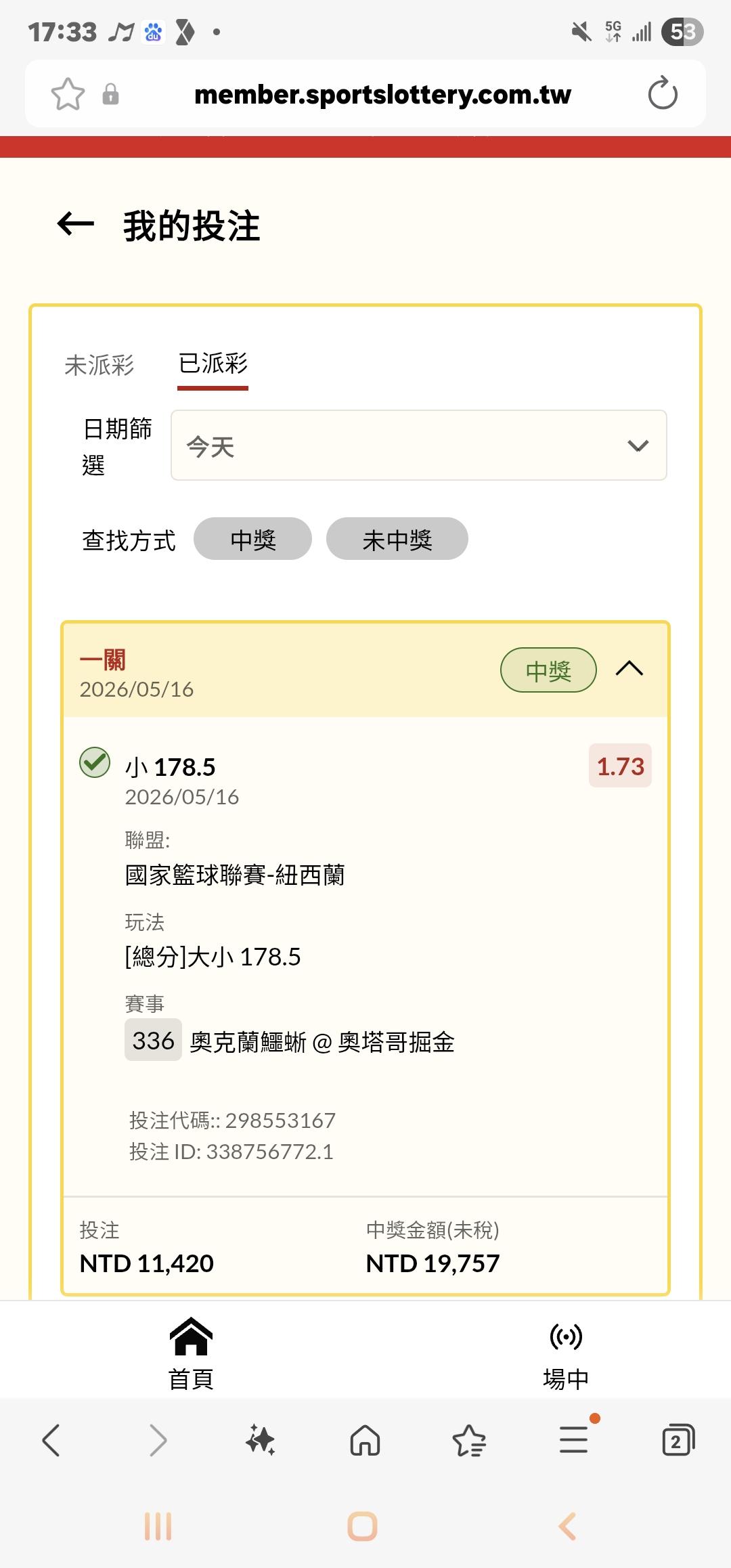Open the browser AI sparkle tool
Viewport: 731px width, 1568px height.
(261, 1439)
